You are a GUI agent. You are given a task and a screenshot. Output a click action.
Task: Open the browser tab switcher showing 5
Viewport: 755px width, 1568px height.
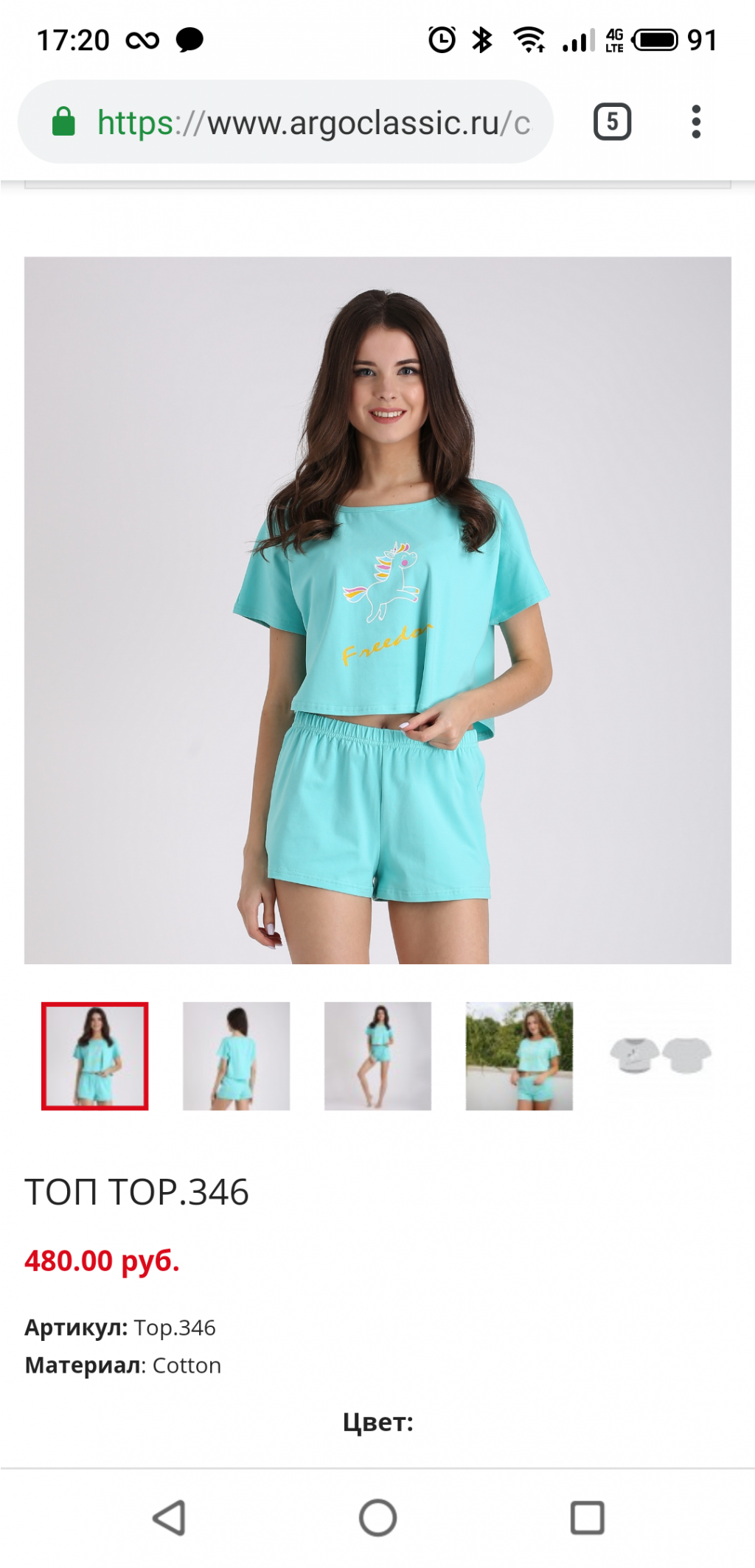612,122
